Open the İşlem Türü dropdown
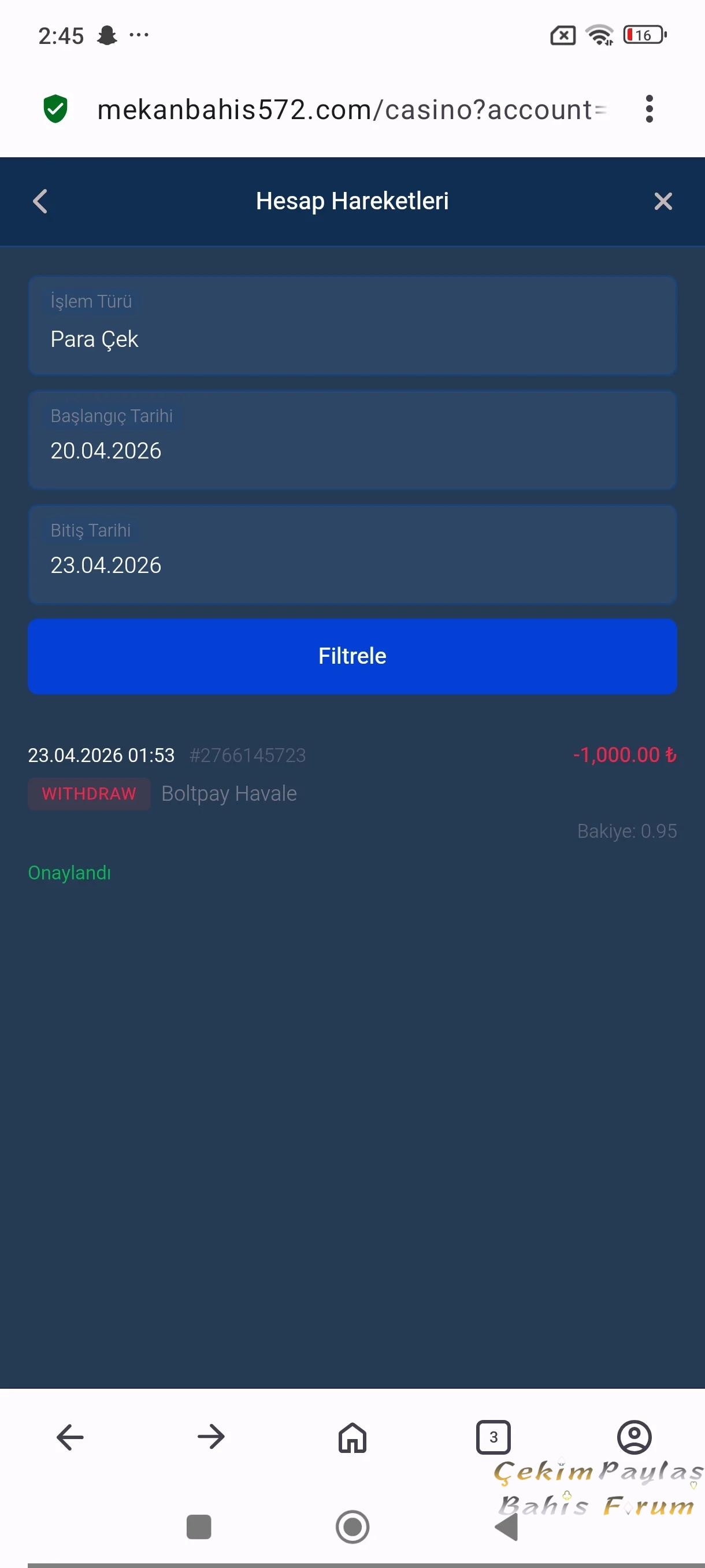 pyautogui.click(x=352, y=326)
